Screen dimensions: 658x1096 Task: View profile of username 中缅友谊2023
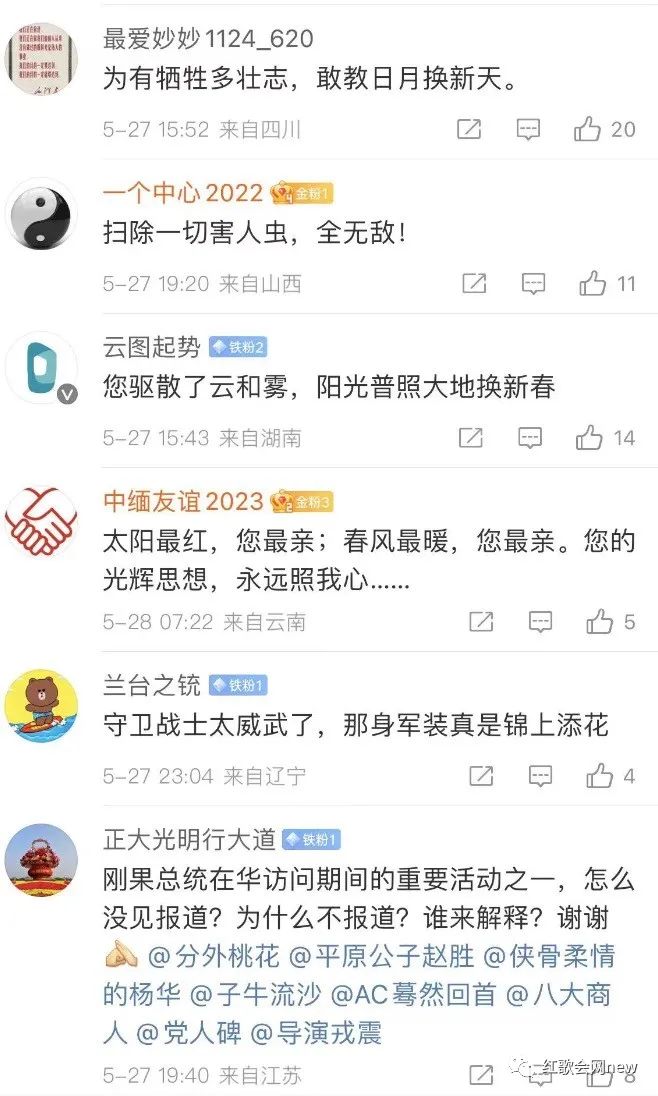[183, 501]
